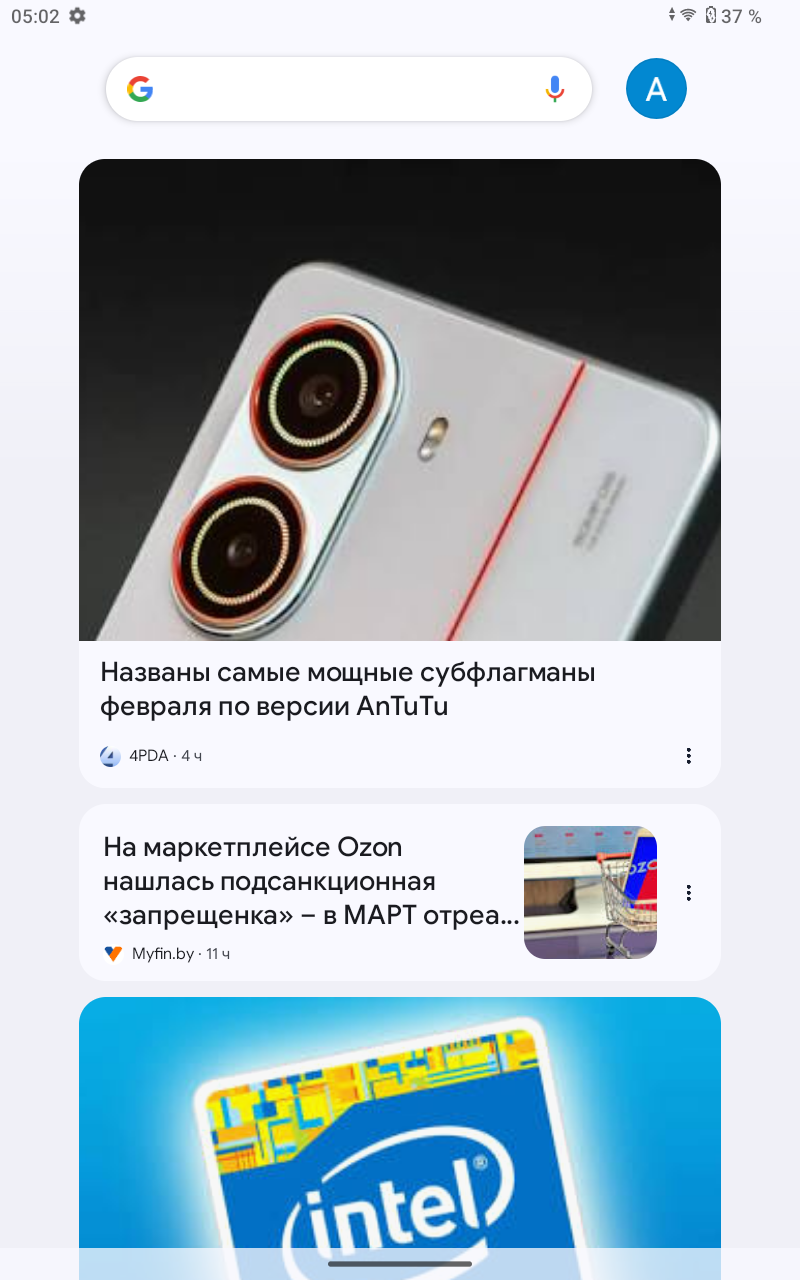800x1280 pixels.
Task: Open the Ozon marketplace article from Myfin.by
Action: 312,882
